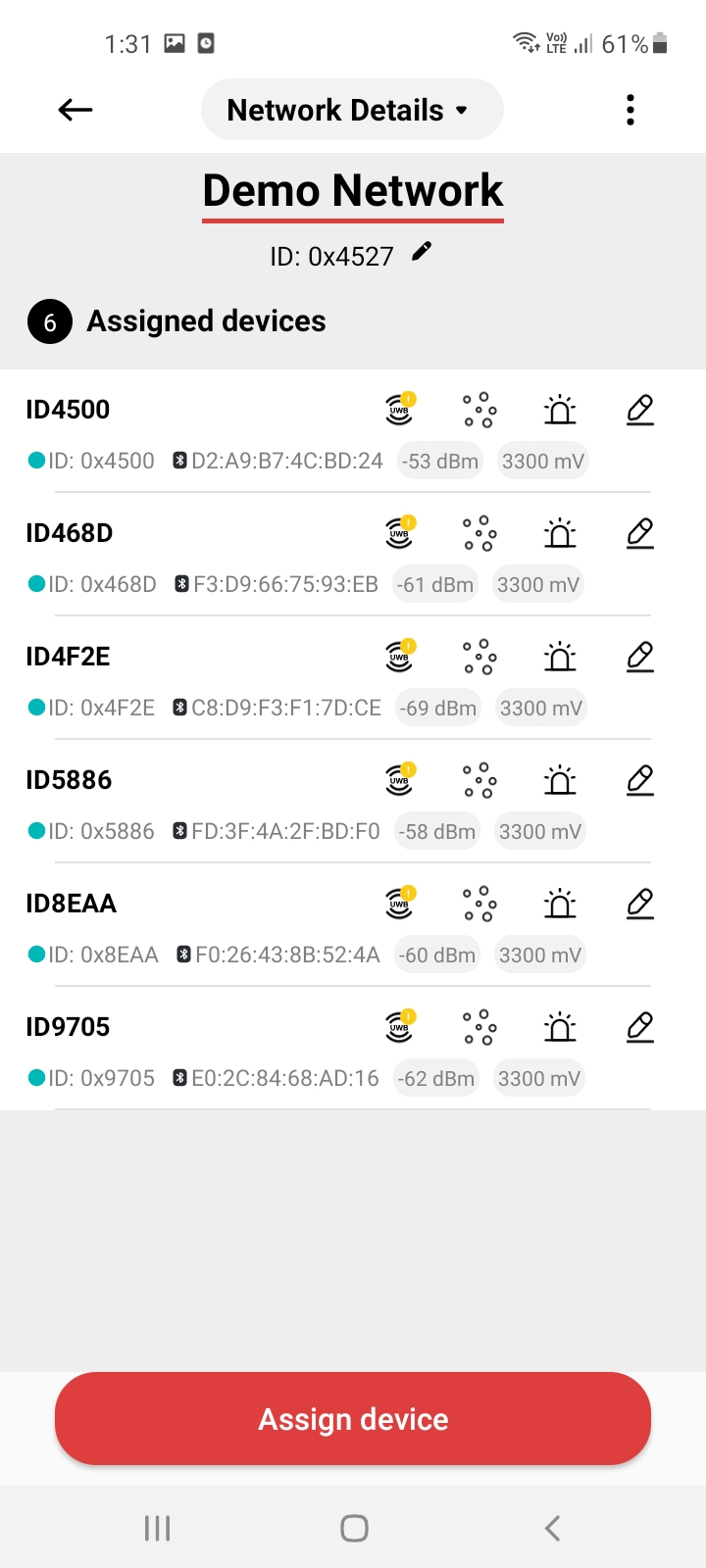Edit device ID468D with the pencil

pos(640,533)
